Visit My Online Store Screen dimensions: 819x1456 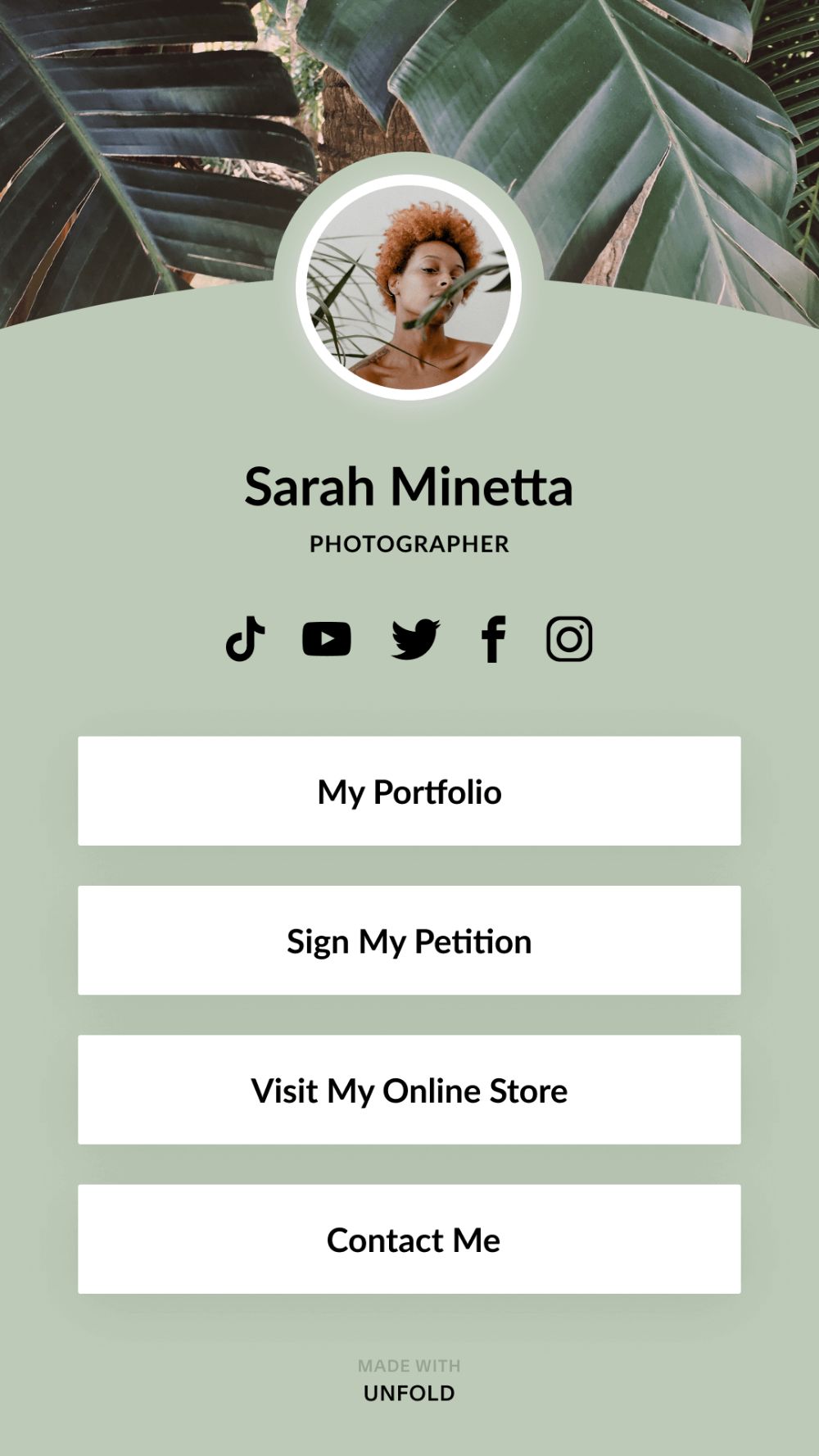coord(409,1090)
